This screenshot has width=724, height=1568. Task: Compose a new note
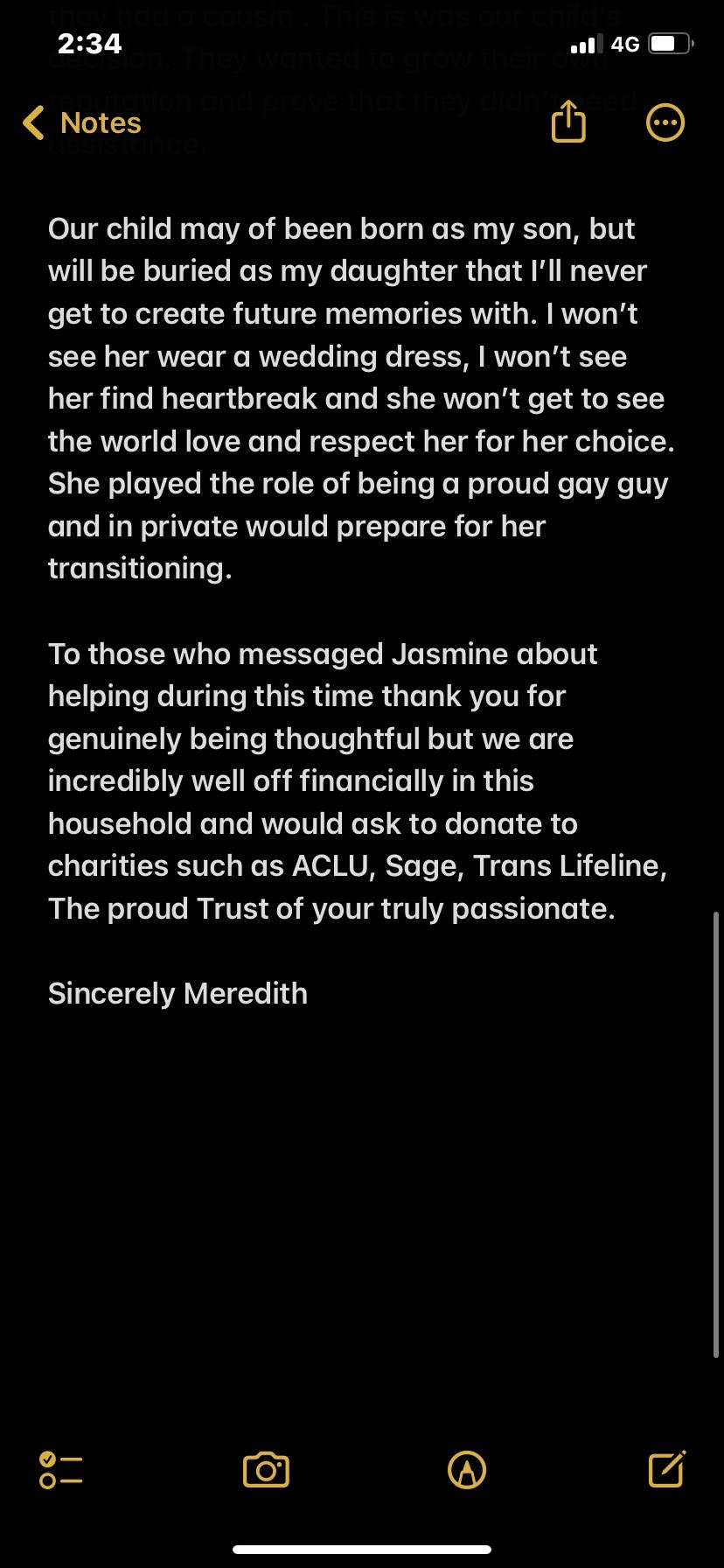[x=666, y=1469]
